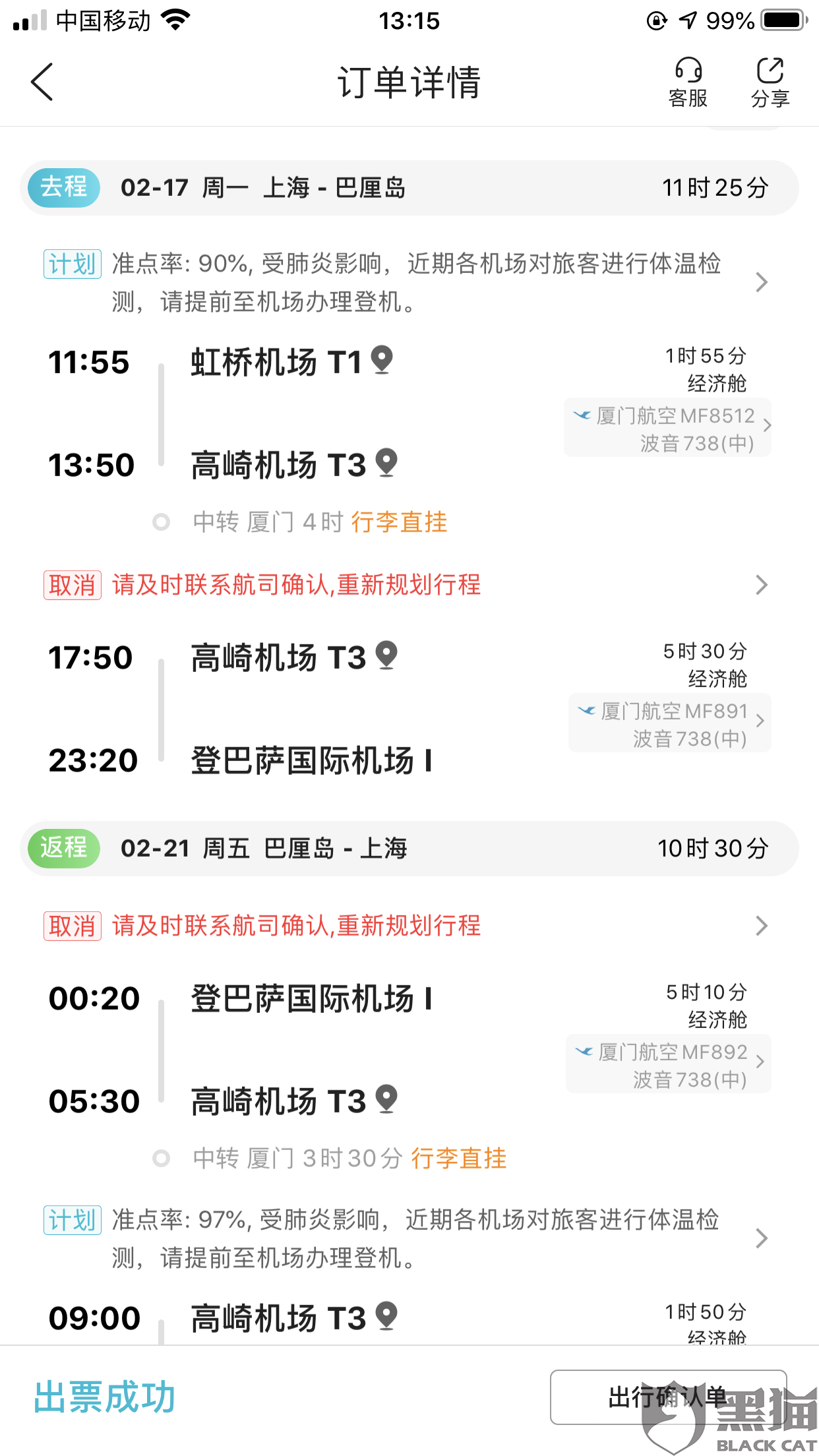
Task: Show 13:50 高崎机场 T3 arrival location
Action: (386, 464)
